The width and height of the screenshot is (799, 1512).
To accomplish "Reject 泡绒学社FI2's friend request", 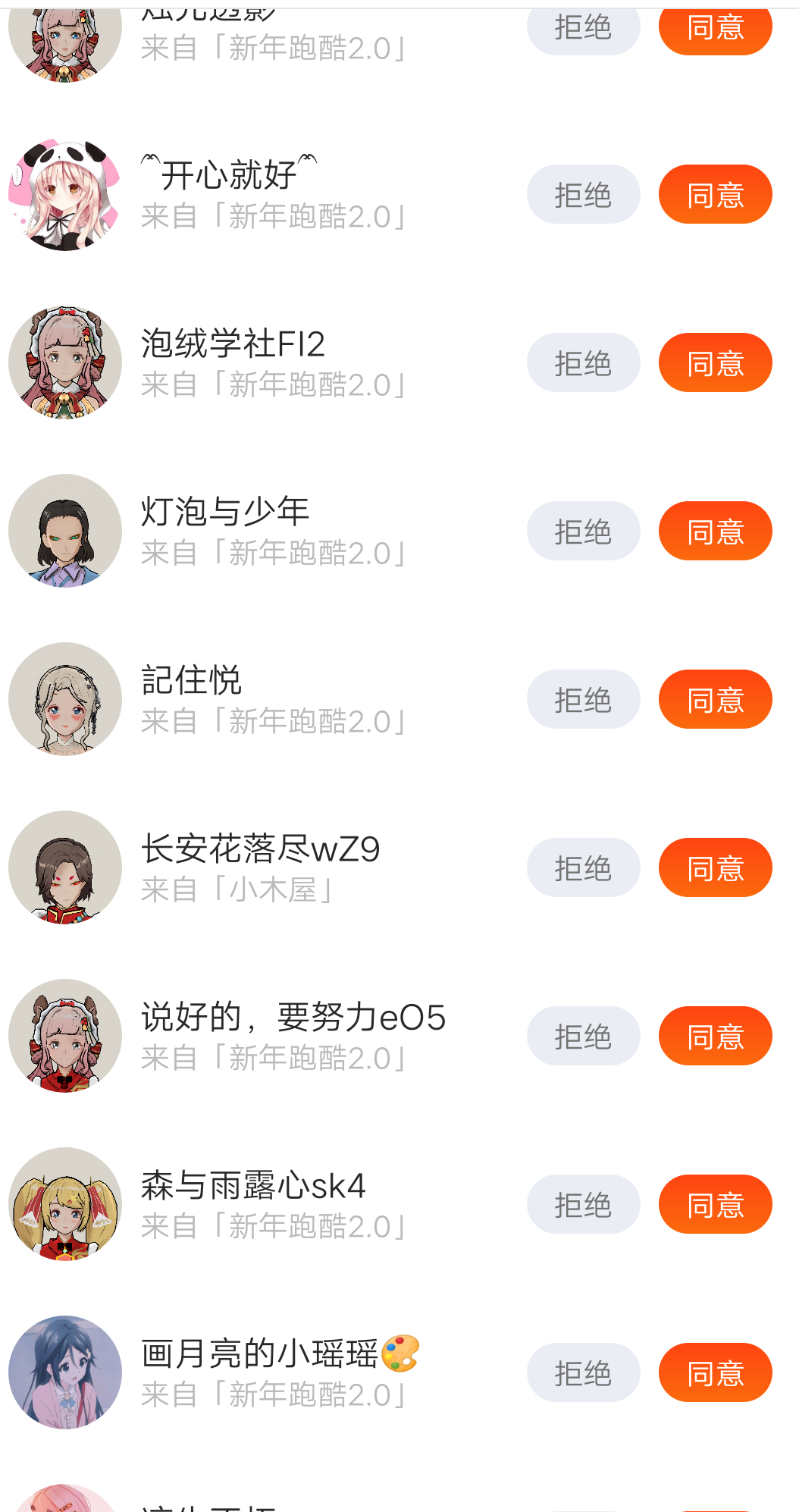I will 583,363.
